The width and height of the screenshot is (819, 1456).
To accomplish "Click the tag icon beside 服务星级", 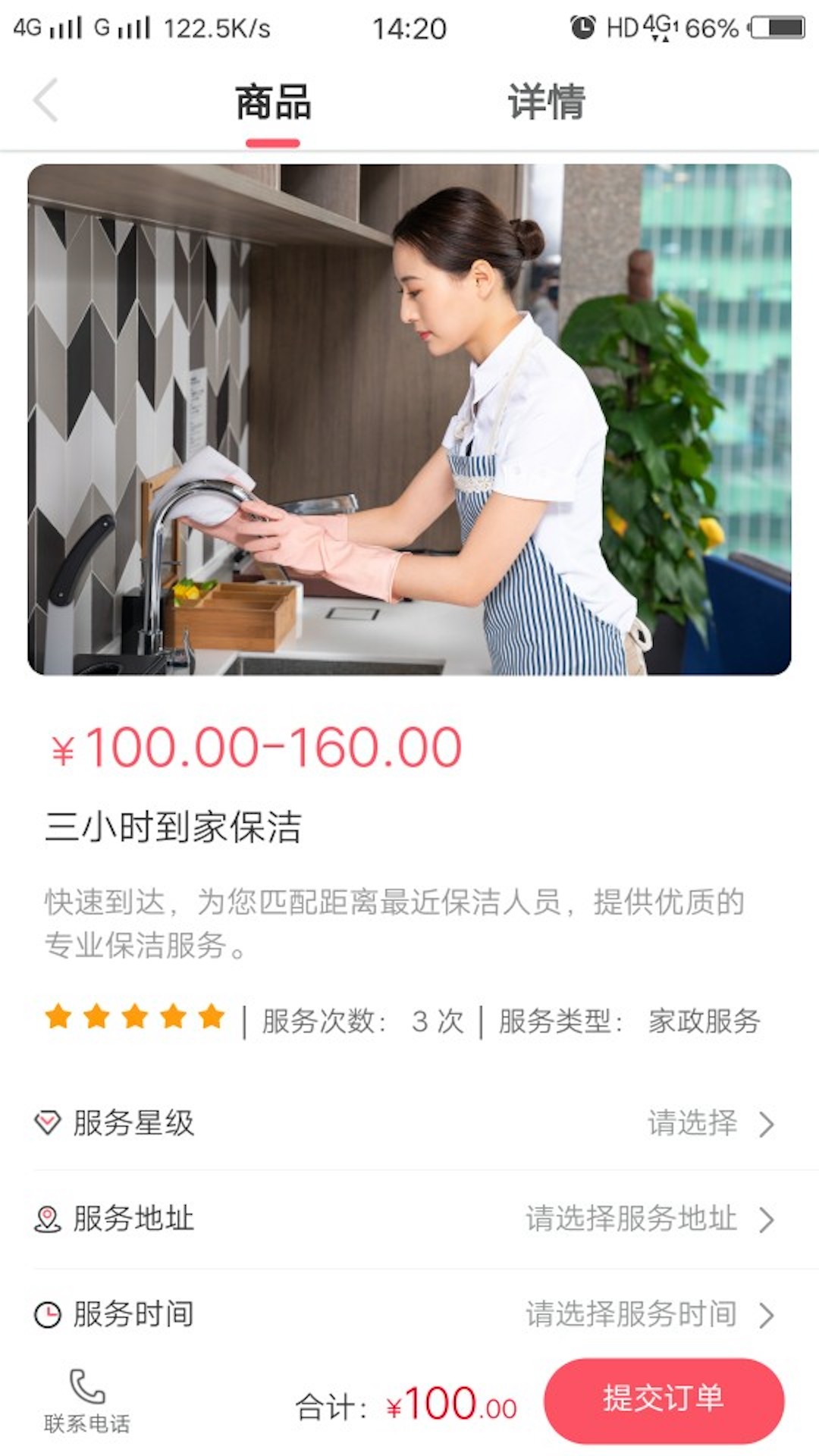I will (47, 1125).
